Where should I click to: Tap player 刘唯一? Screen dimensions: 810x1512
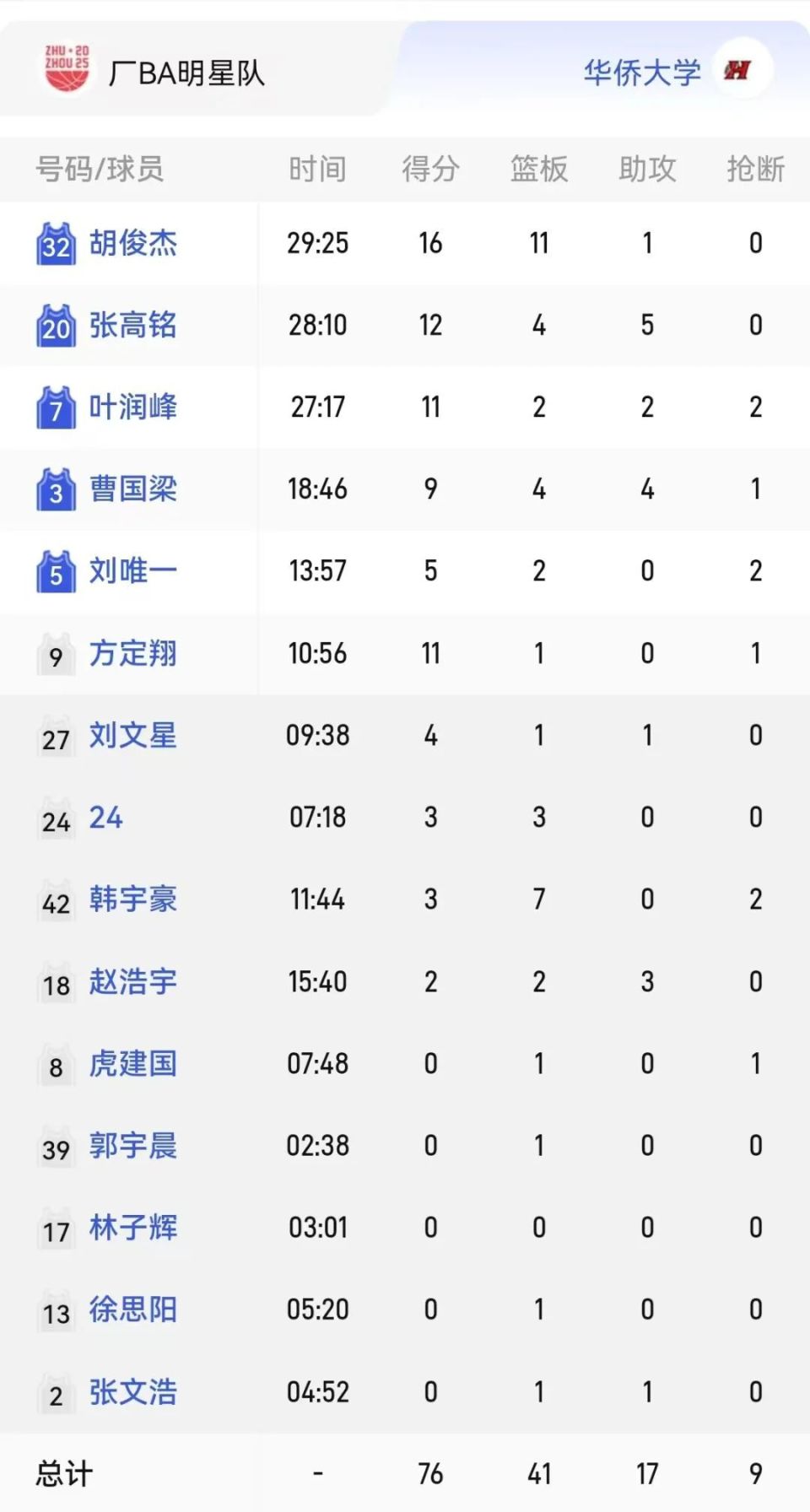click(133, 571)
